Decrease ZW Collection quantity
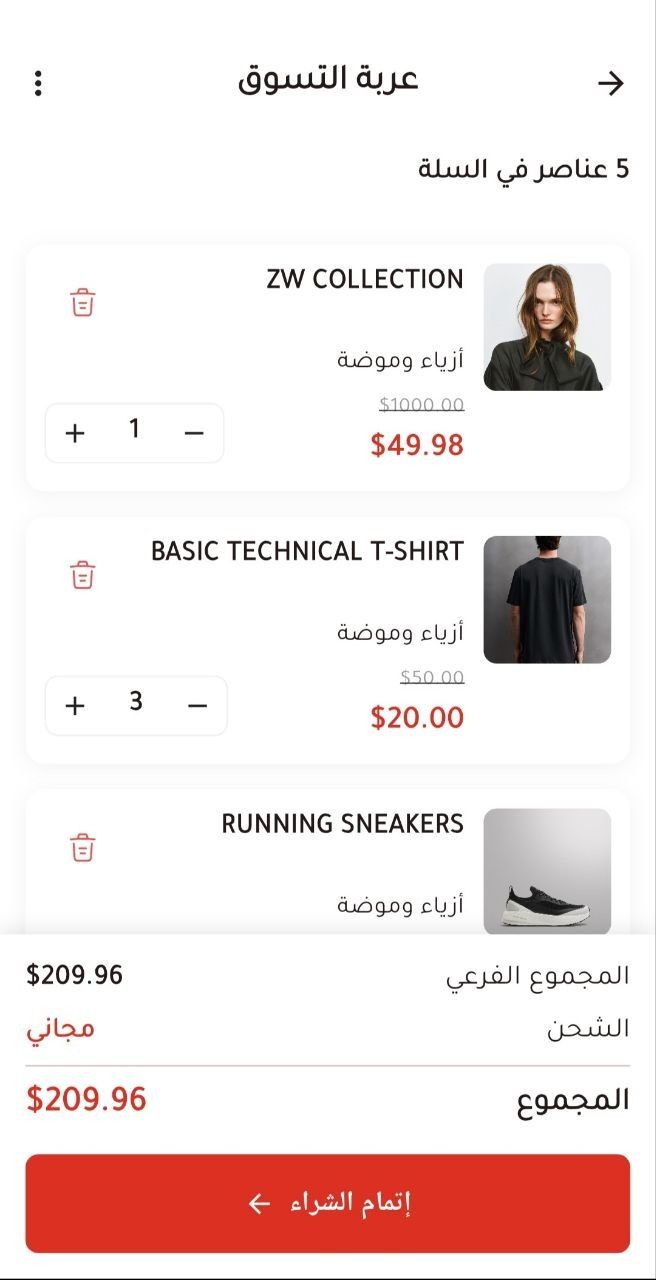 pos(194,433)
